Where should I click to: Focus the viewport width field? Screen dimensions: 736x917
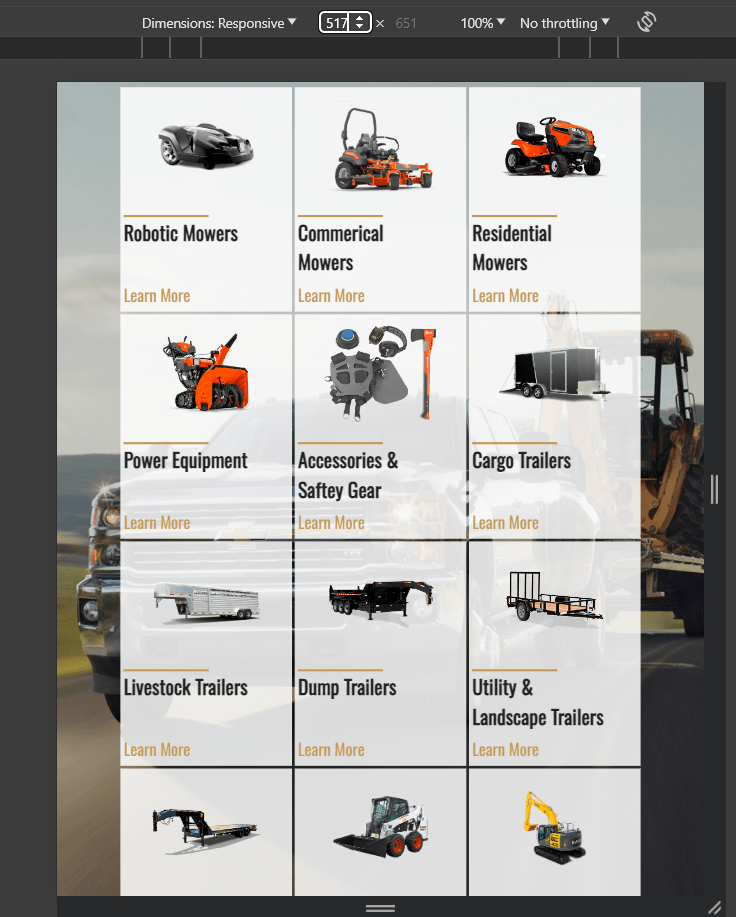[x=336, y=22]
